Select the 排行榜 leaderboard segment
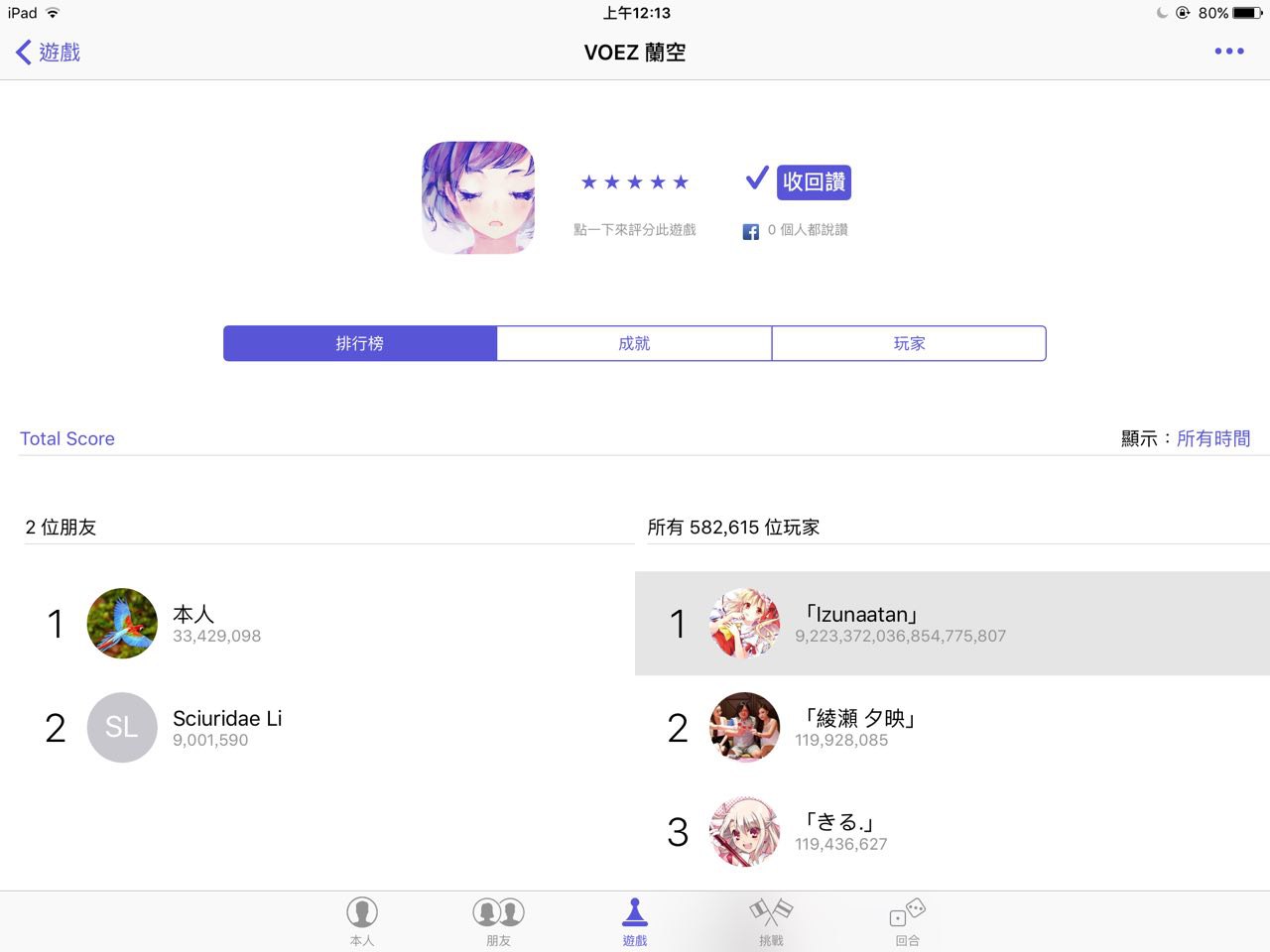 (359, 343)
